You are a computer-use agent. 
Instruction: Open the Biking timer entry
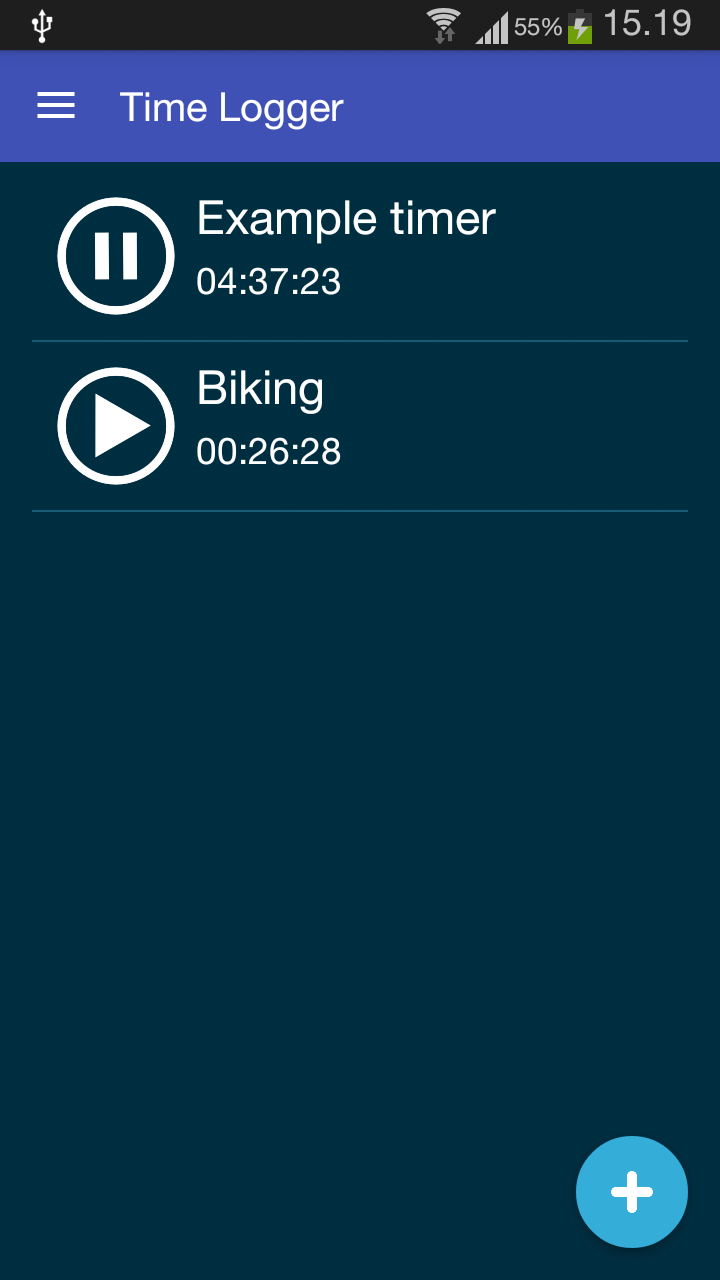[360, 426]
